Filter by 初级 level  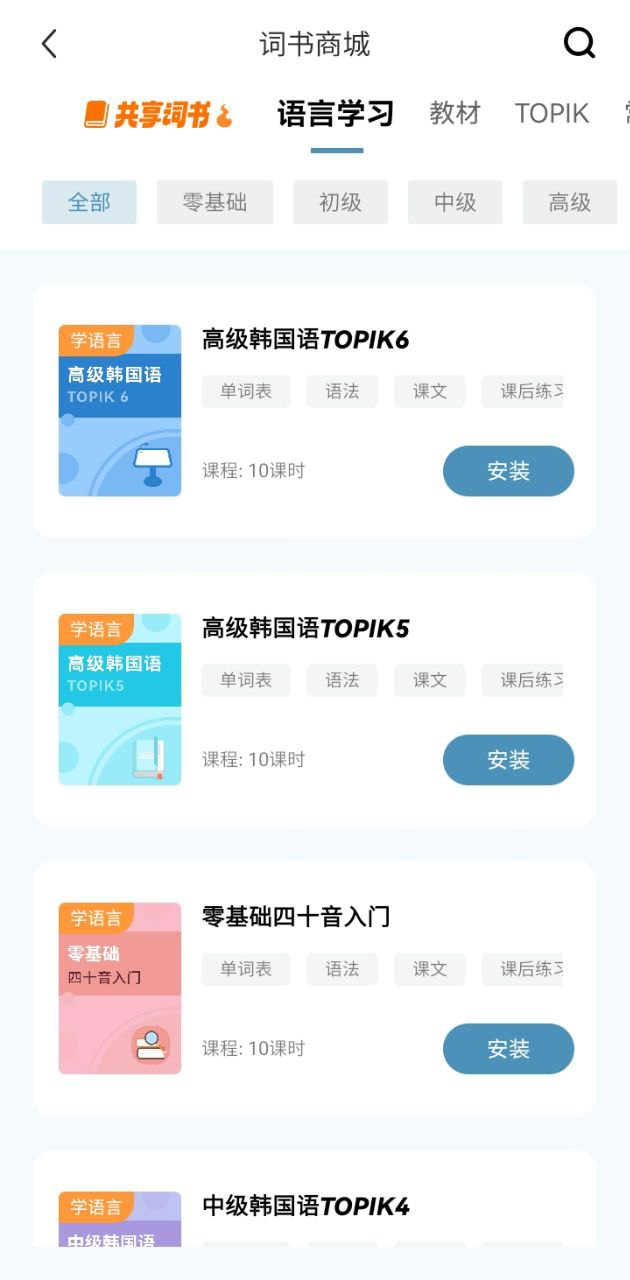[340, 202]
